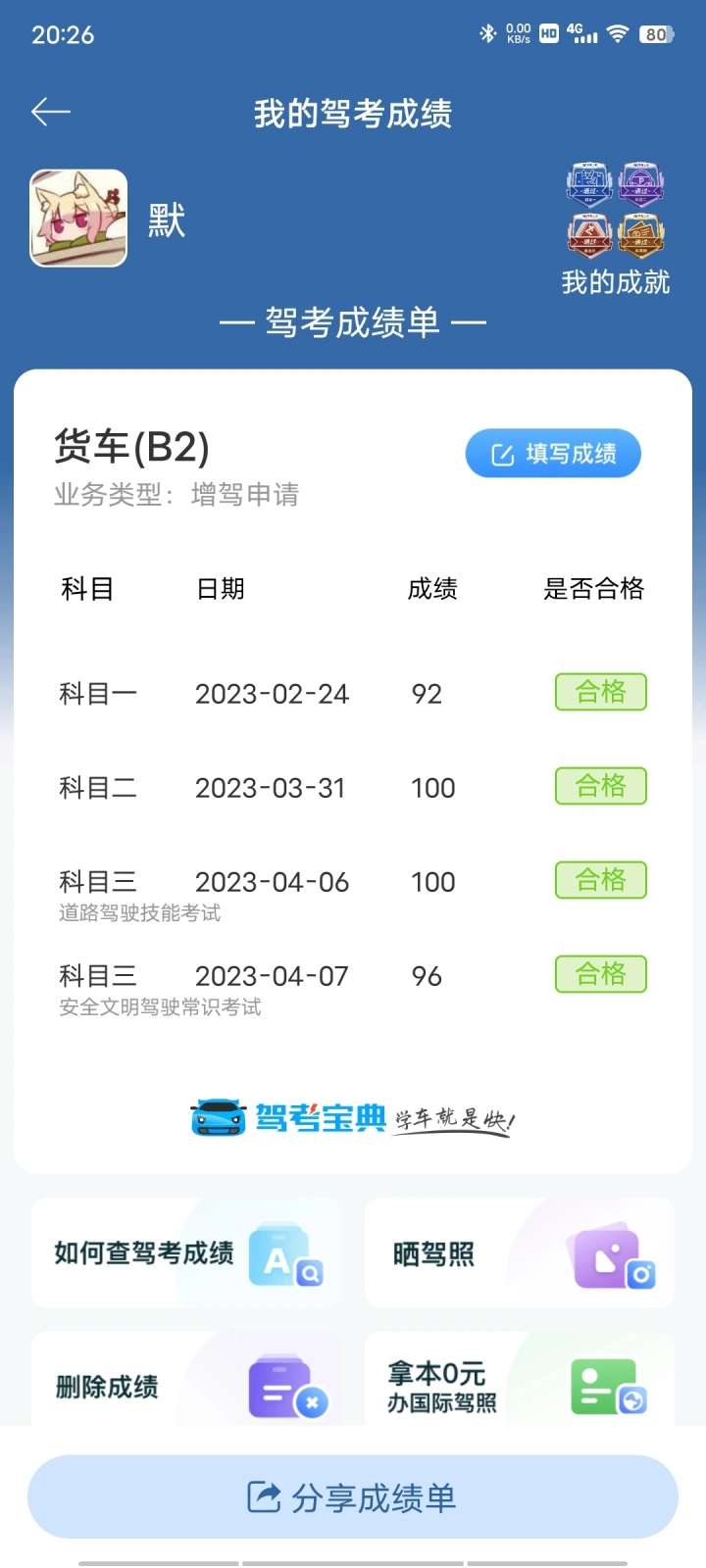Open 如何查驾考成绩 card
Viewport: 706px width, 1568px height.
coord(186,1253)
